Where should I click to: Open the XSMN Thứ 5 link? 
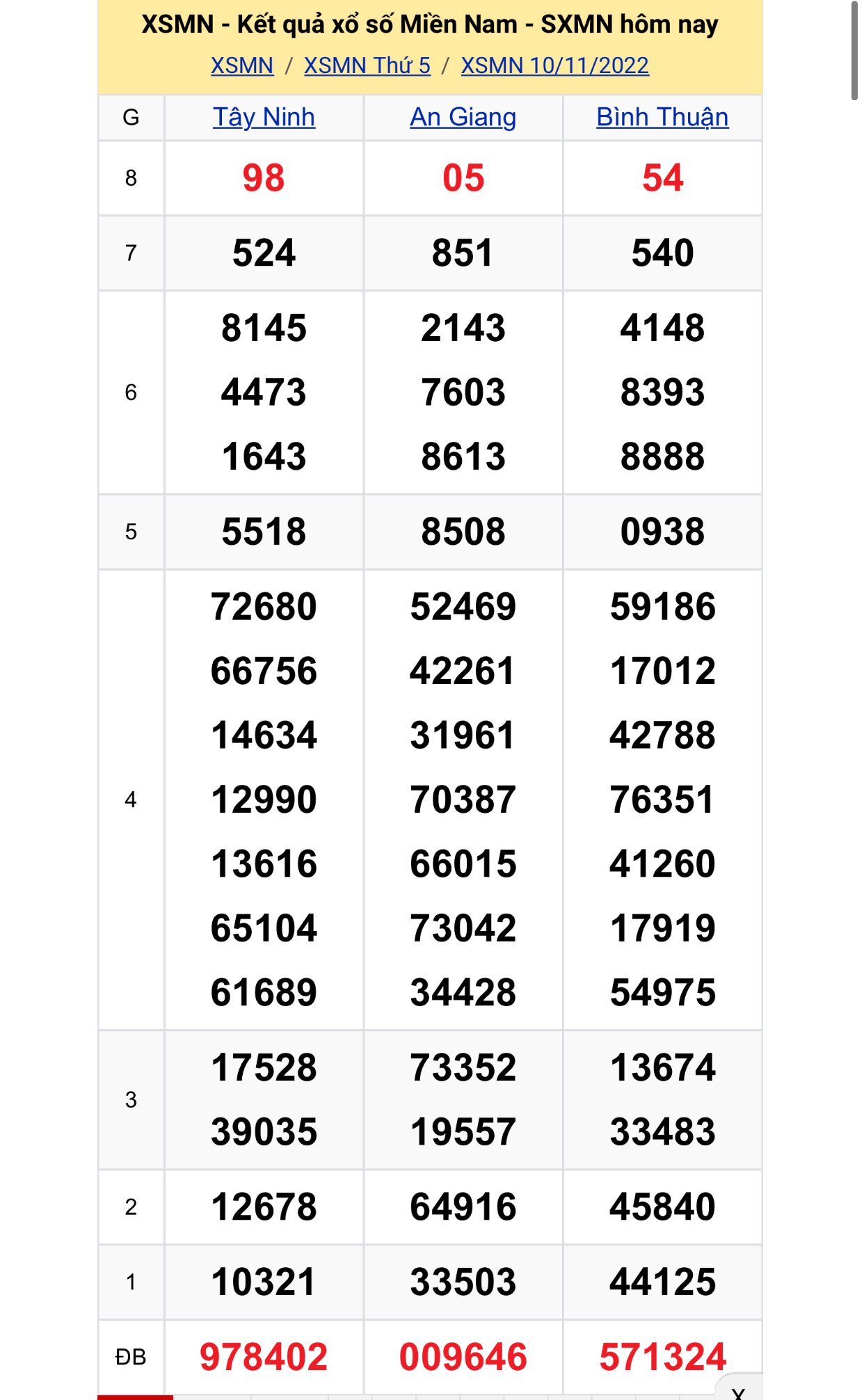(x=367, y=65)
